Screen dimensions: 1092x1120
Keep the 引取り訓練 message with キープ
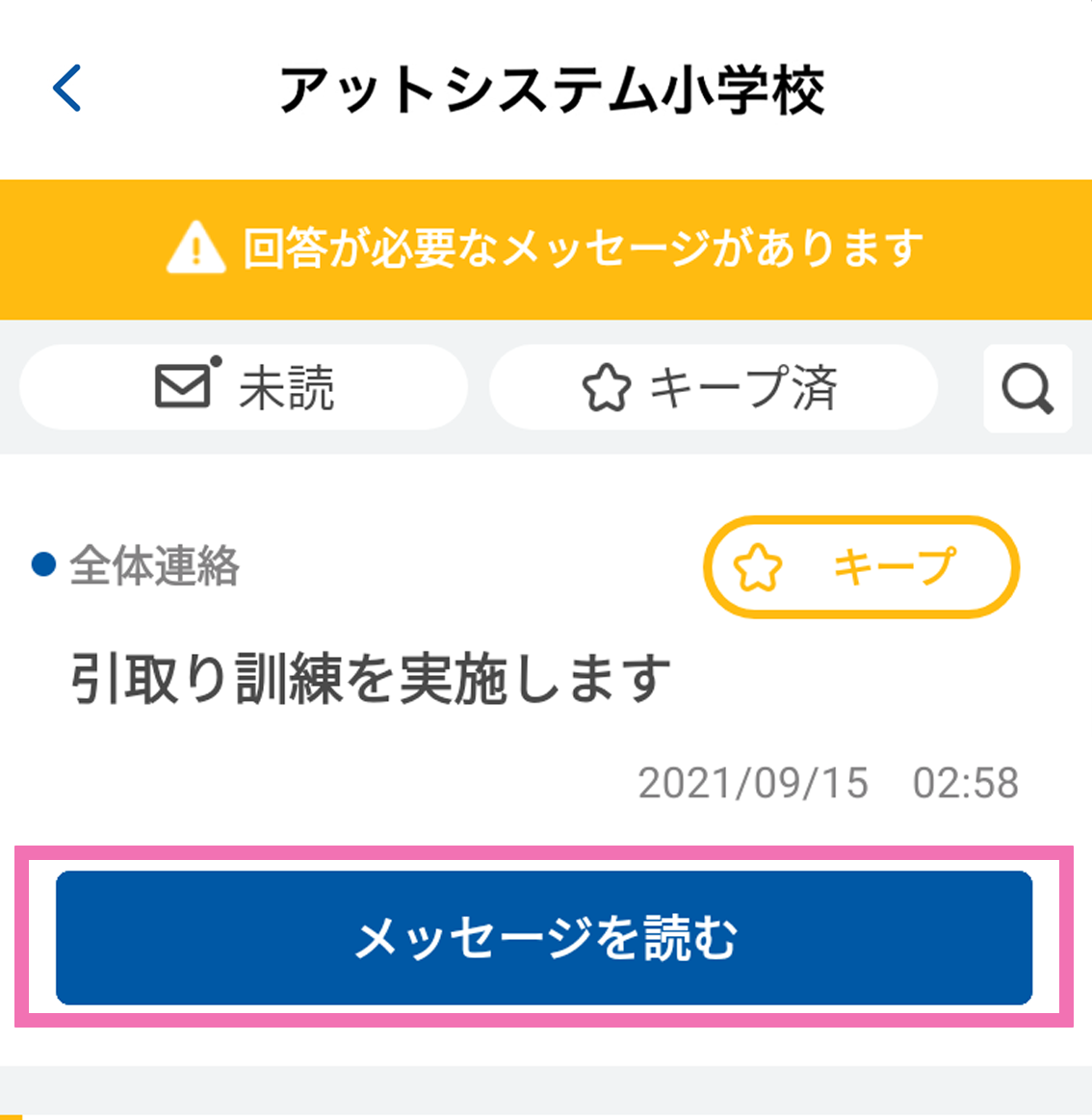point(861,566)
